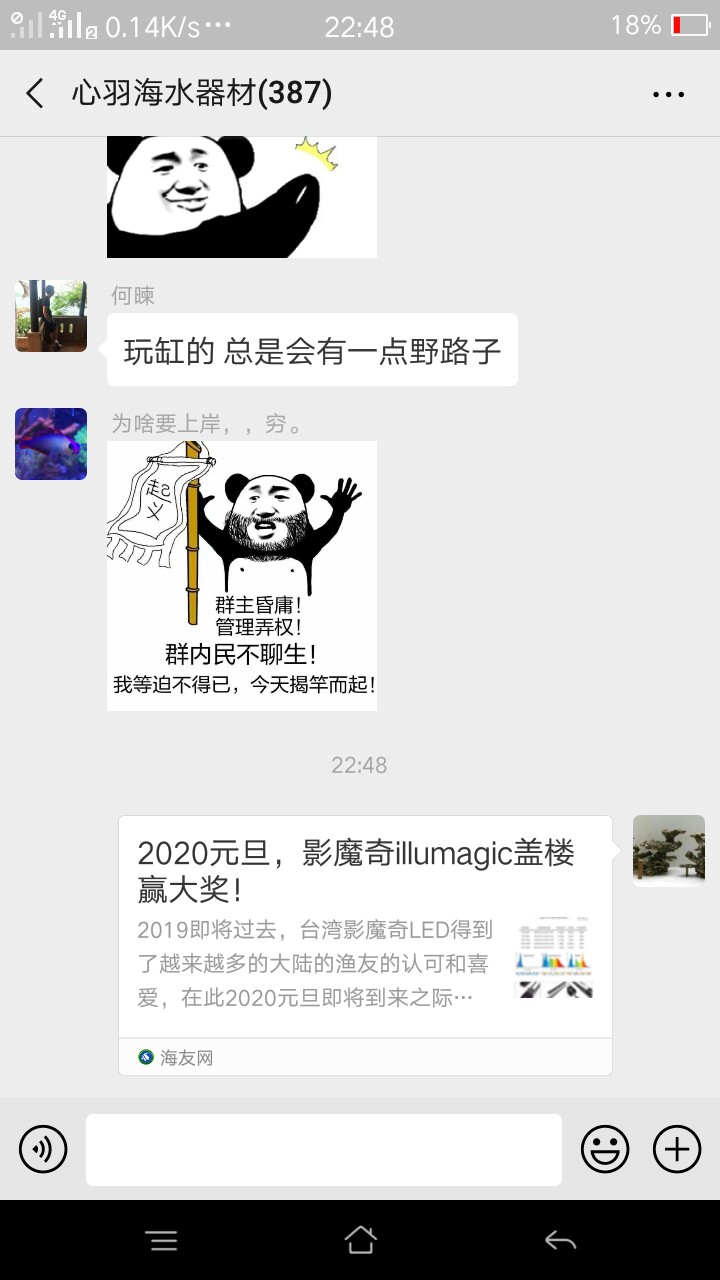720x1280 pixels.
Task: Go back from the group chat
Action: 35,94
